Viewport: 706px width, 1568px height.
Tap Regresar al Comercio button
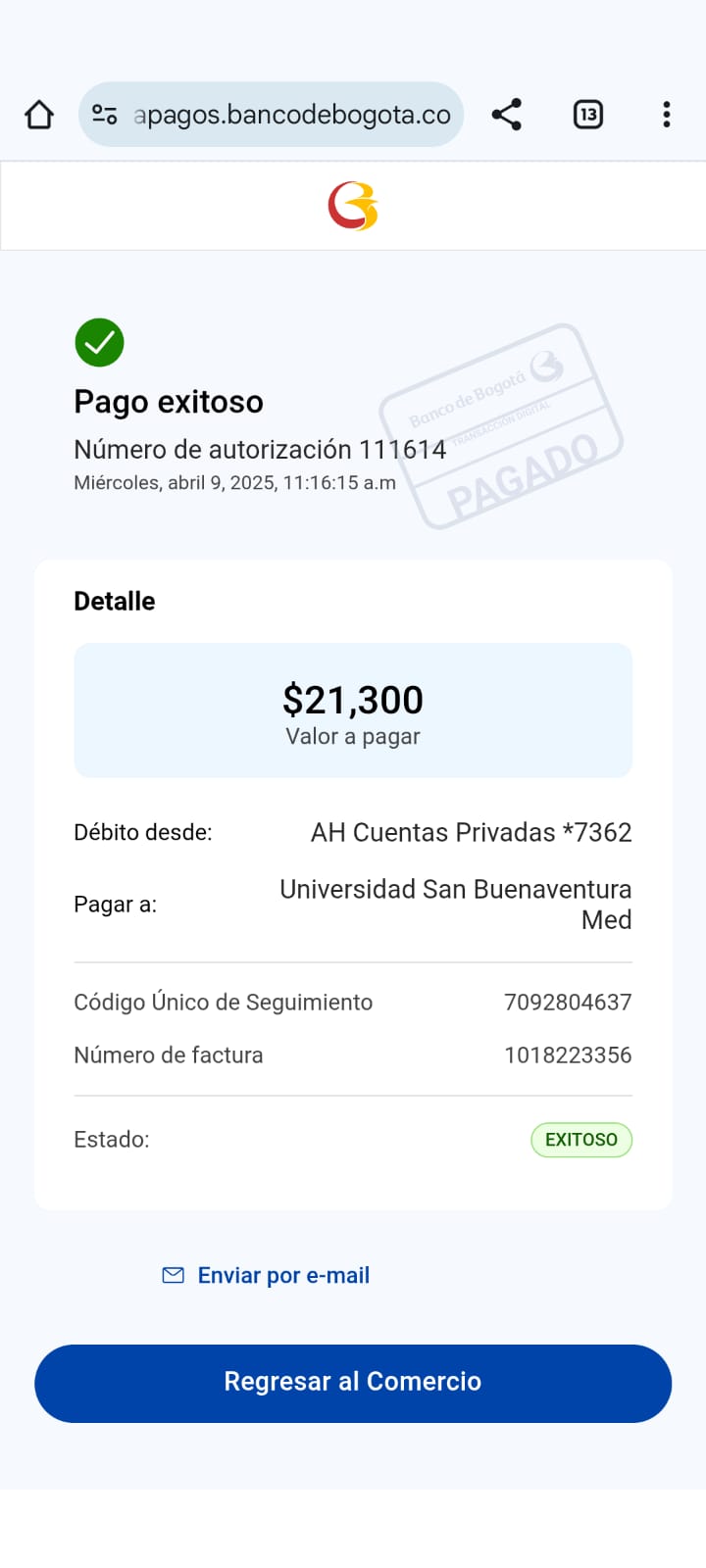(x=353, y=1383)
